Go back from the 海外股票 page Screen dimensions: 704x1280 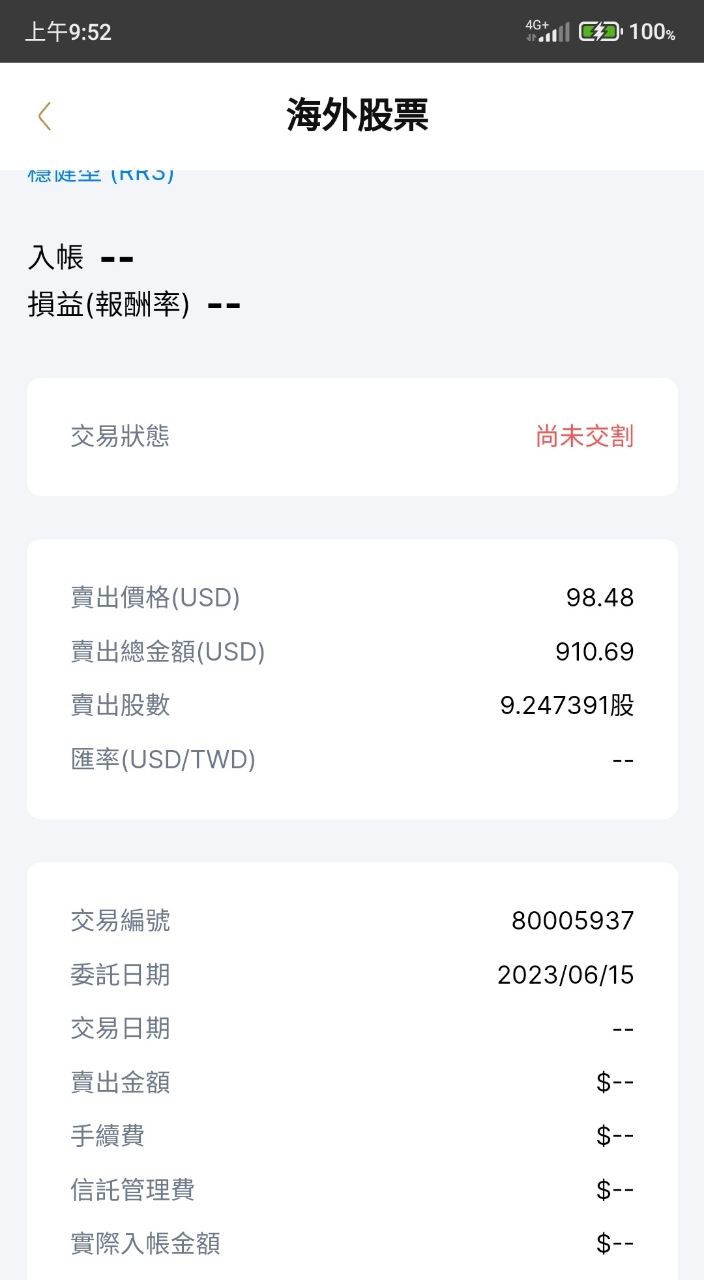coord(44,116)
